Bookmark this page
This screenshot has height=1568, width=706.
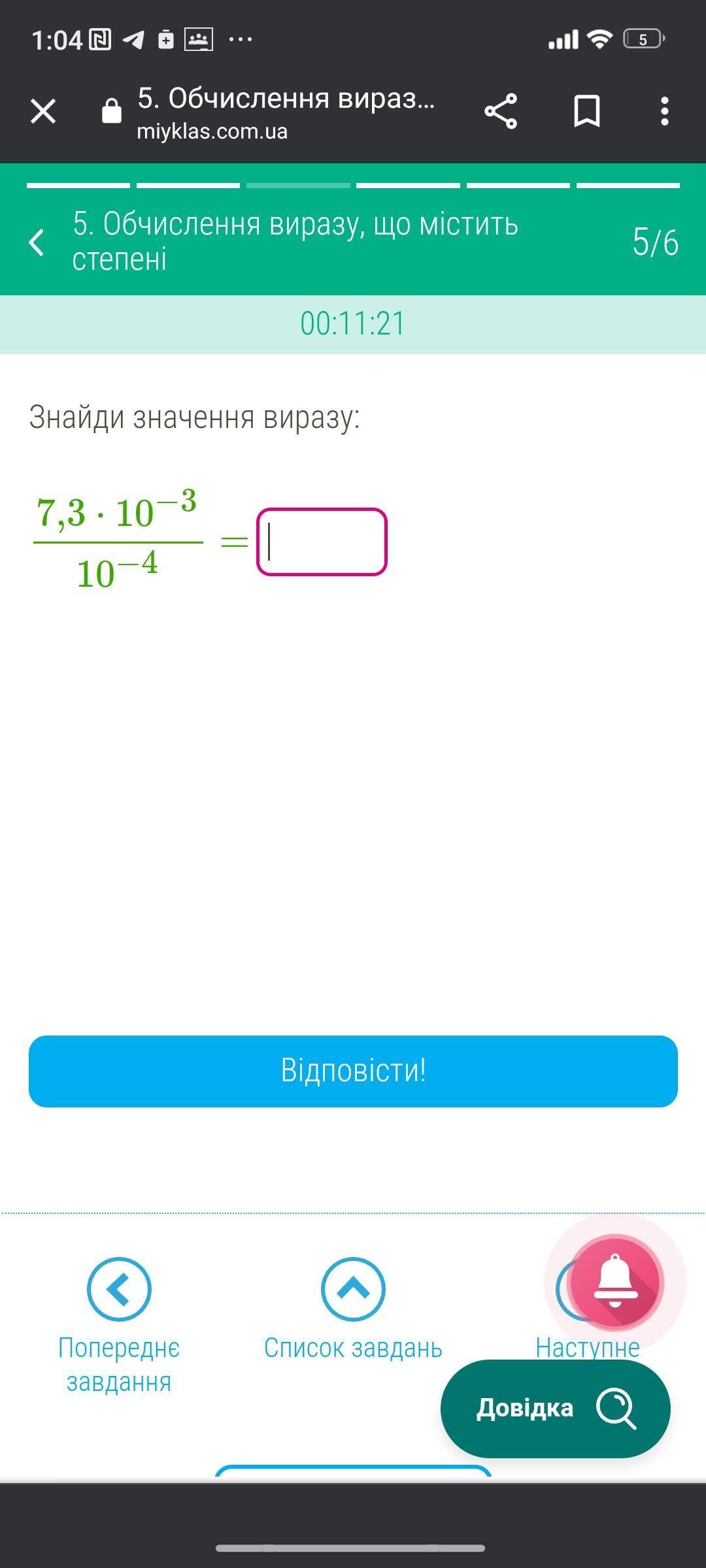(x=586, y=111)
